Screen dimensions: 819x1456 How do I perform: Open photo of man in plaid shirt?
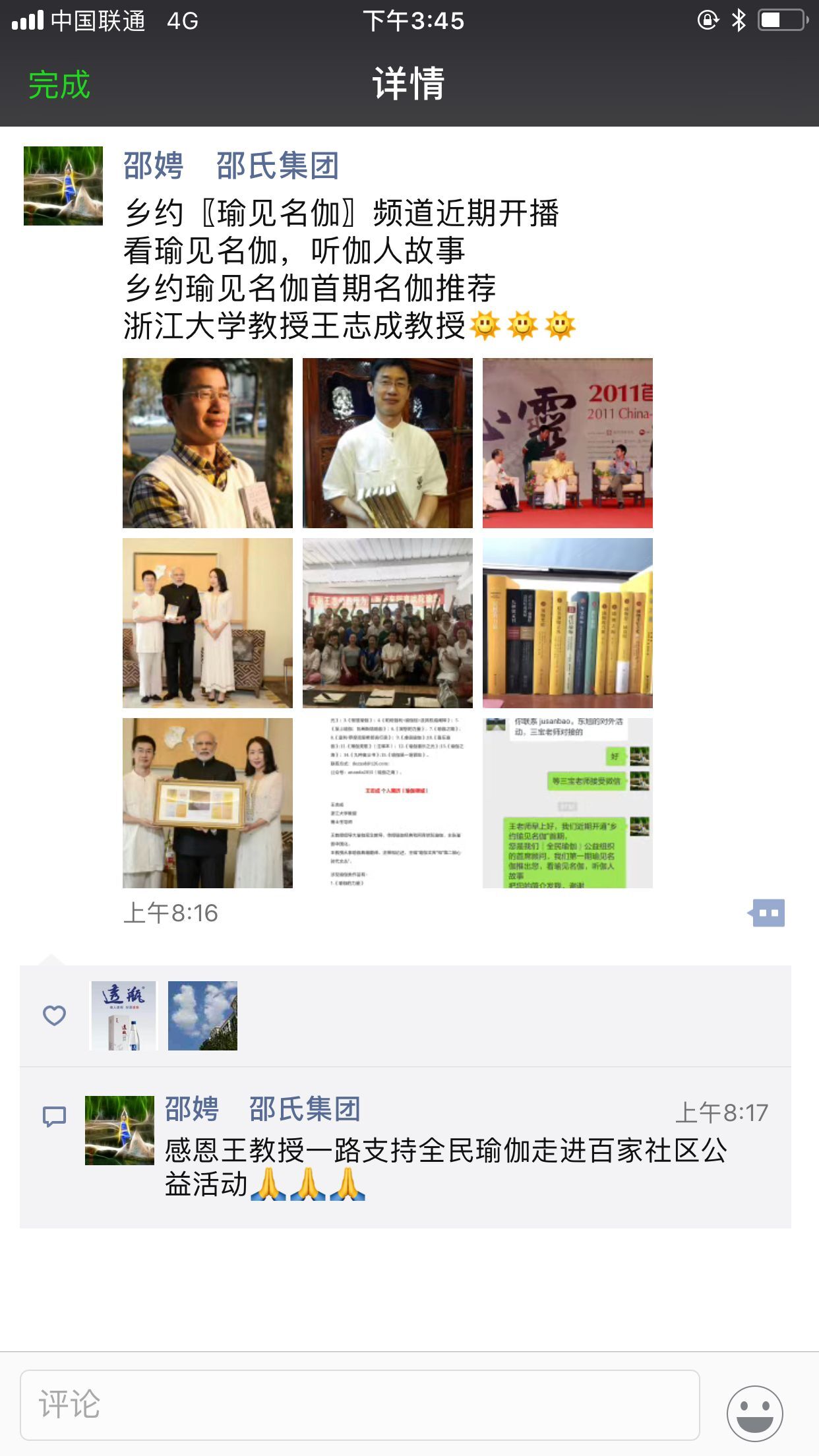(x=208, y=443)
